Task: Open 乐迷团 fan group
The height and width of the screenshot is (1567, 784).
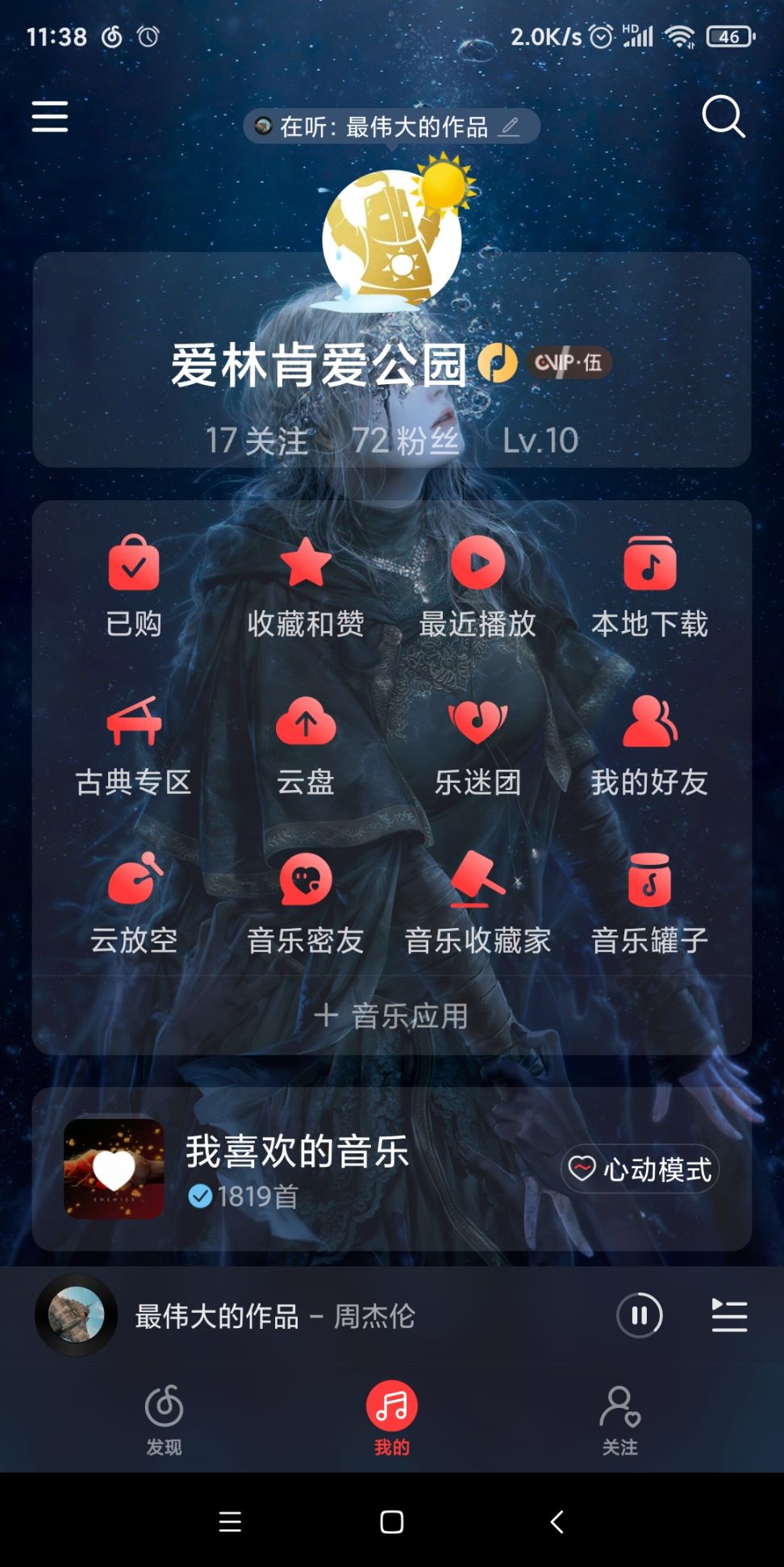Action: pyautogui.click(x=477, y=745)
